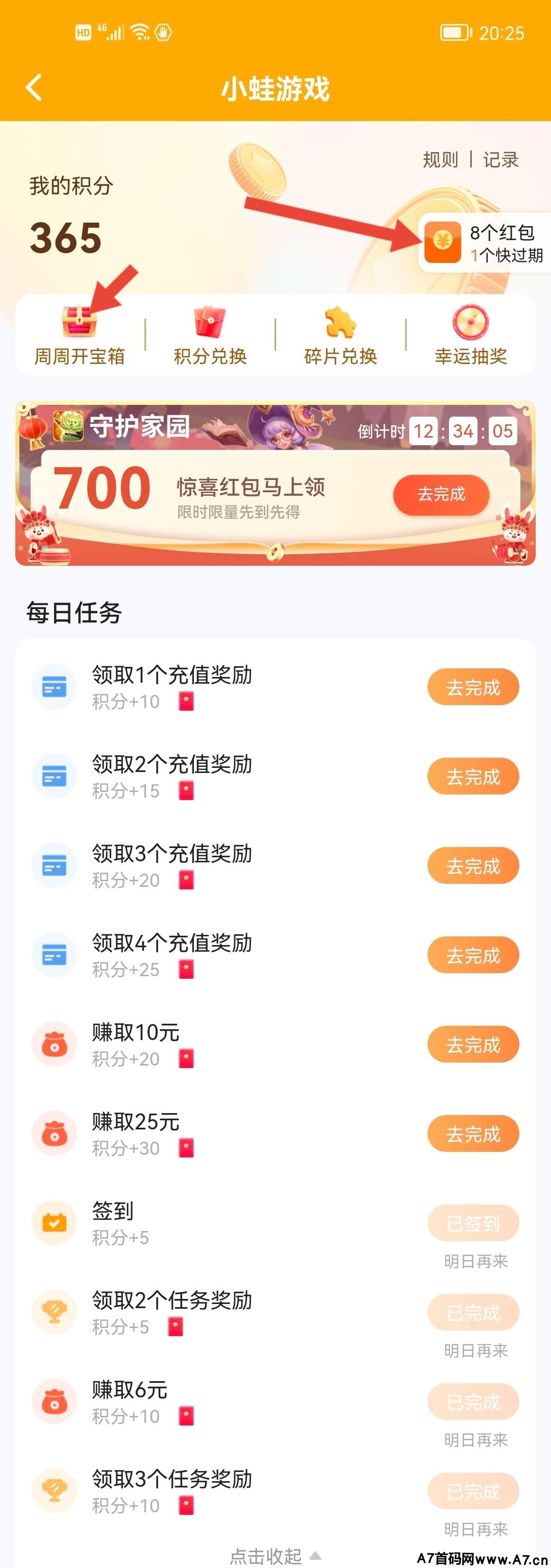Tap 去完成 for 赚取10元
551x1568 pixels.
coord(472,1045)
